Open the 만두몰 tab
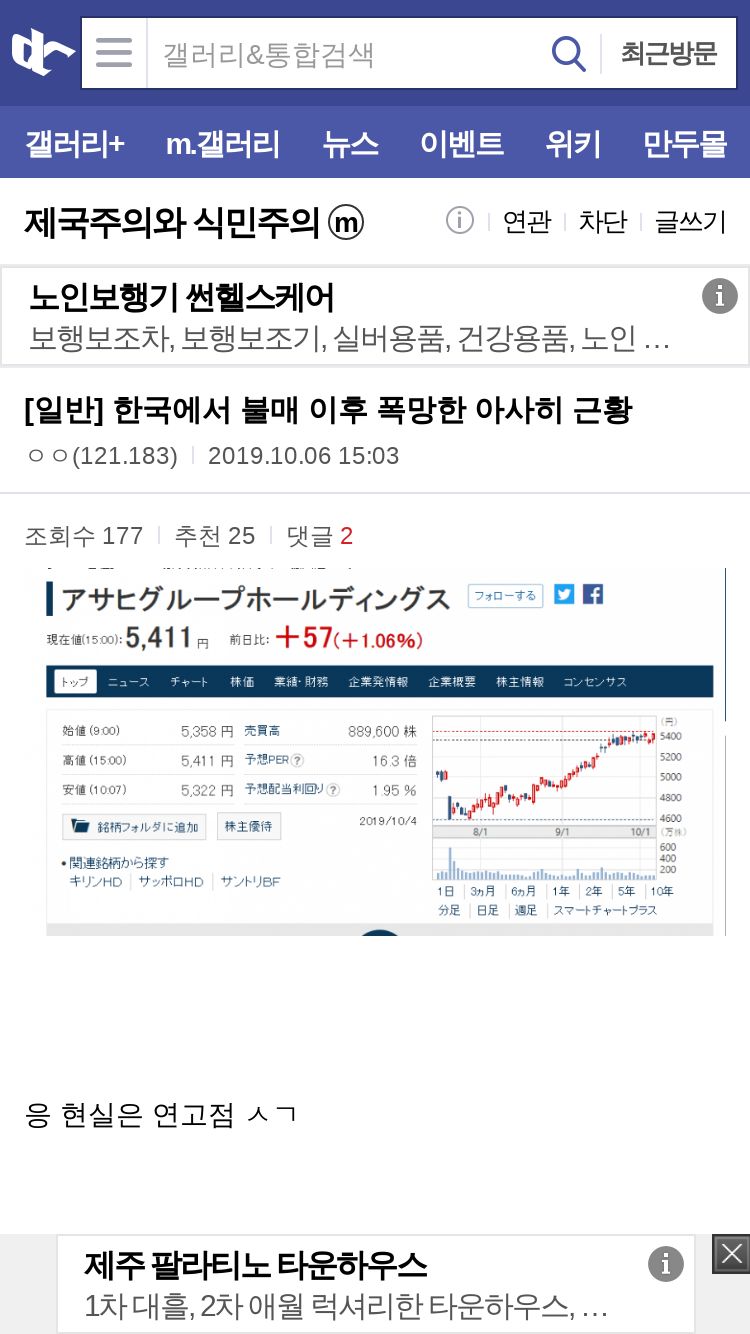The height and width of the screenshot is (1334, 750). pyautogui.click(x=685, y=143)
